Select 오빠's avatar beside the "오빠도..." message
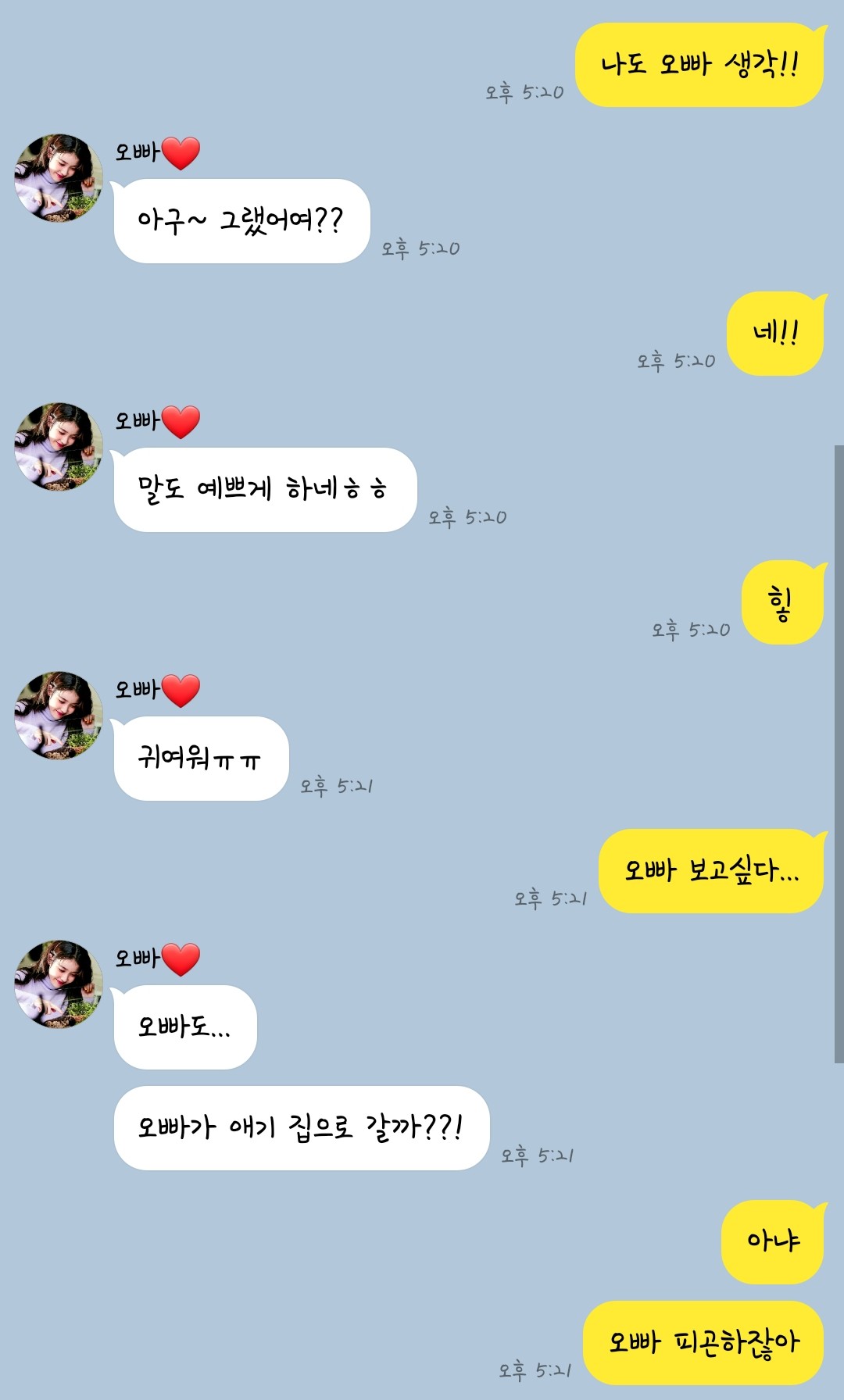The image size is (844, 1400). click(x=59, y=984)
